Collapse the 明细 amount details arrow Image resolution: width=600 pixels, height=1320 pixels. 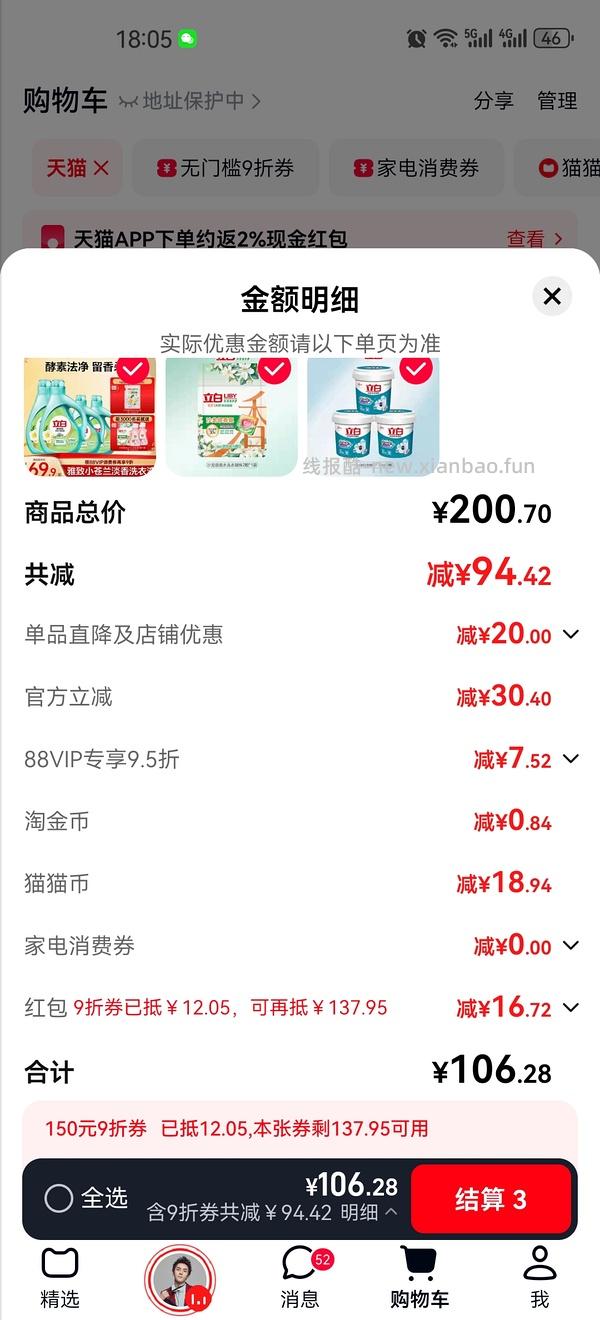click(390, 1212)
